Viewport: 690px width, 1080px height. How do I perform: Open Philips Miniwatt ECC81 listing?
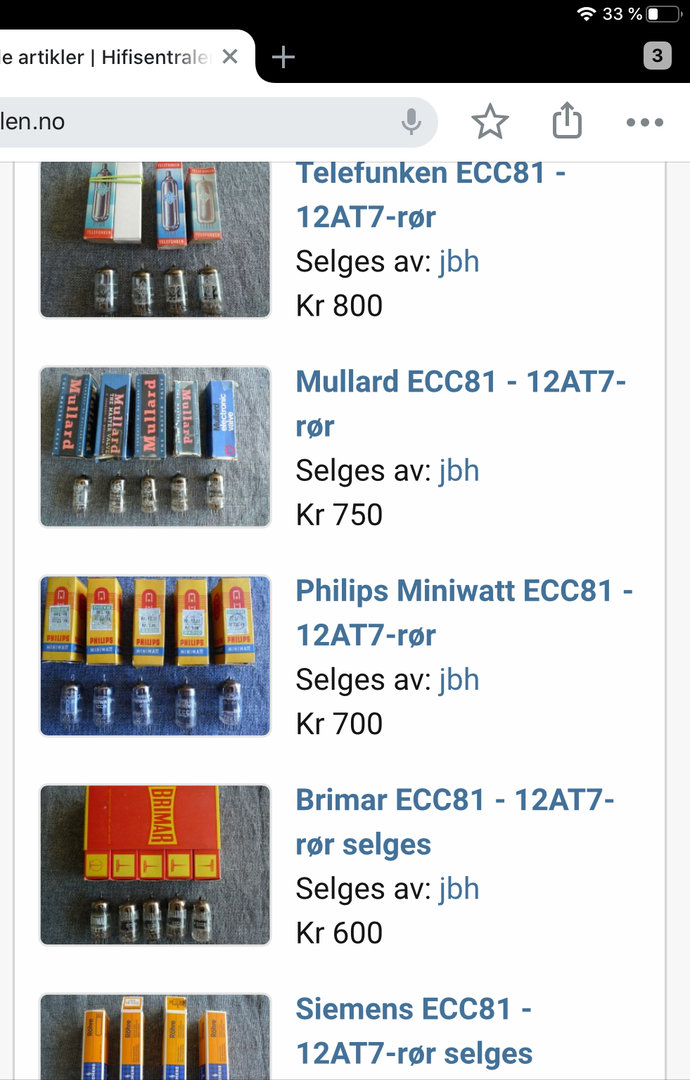pos(464,612)
